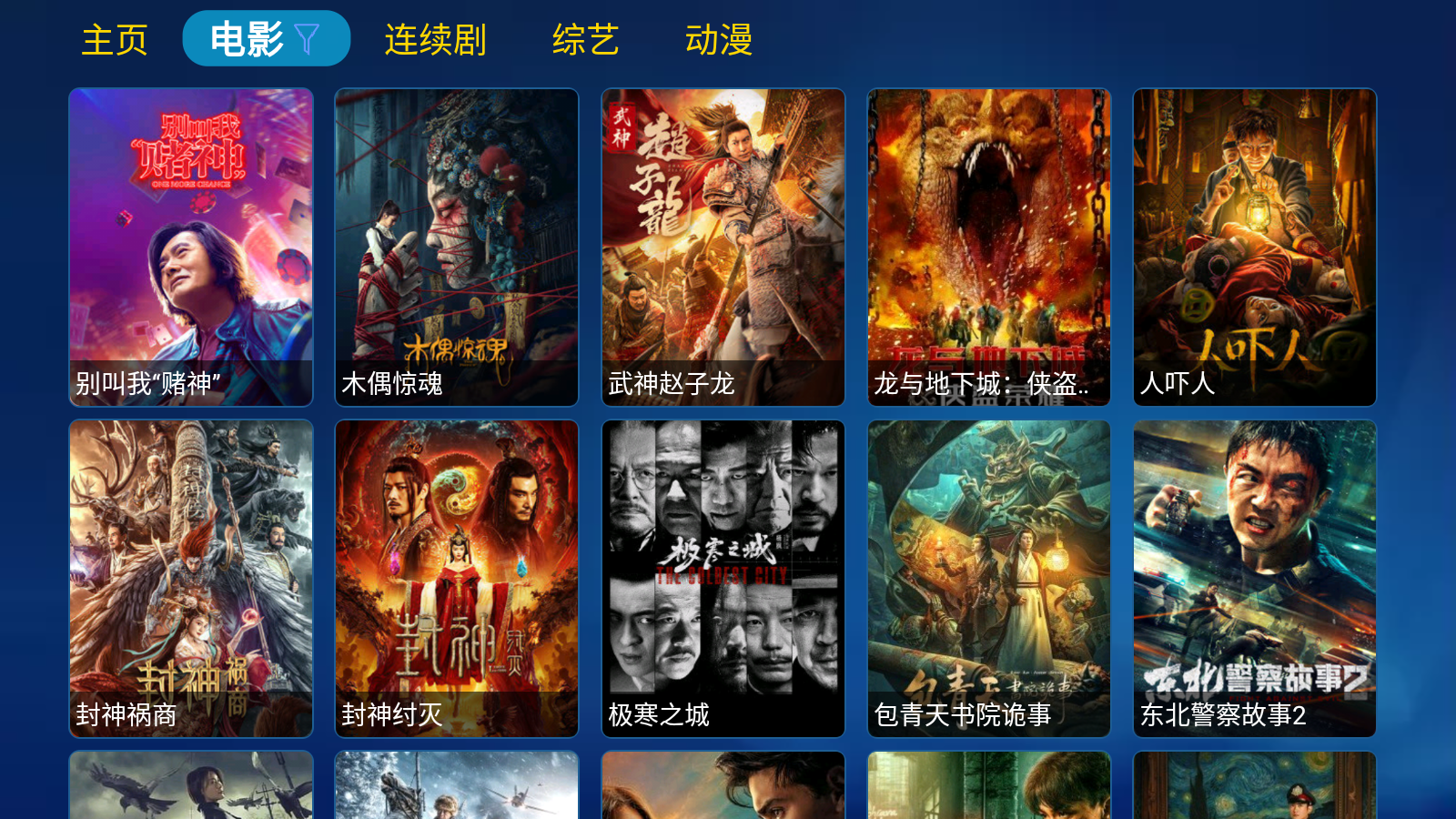This screenshot has height=819, width=1456.
Task: Open the filter icon on 电影 tab
Action: tap(308, 39)
